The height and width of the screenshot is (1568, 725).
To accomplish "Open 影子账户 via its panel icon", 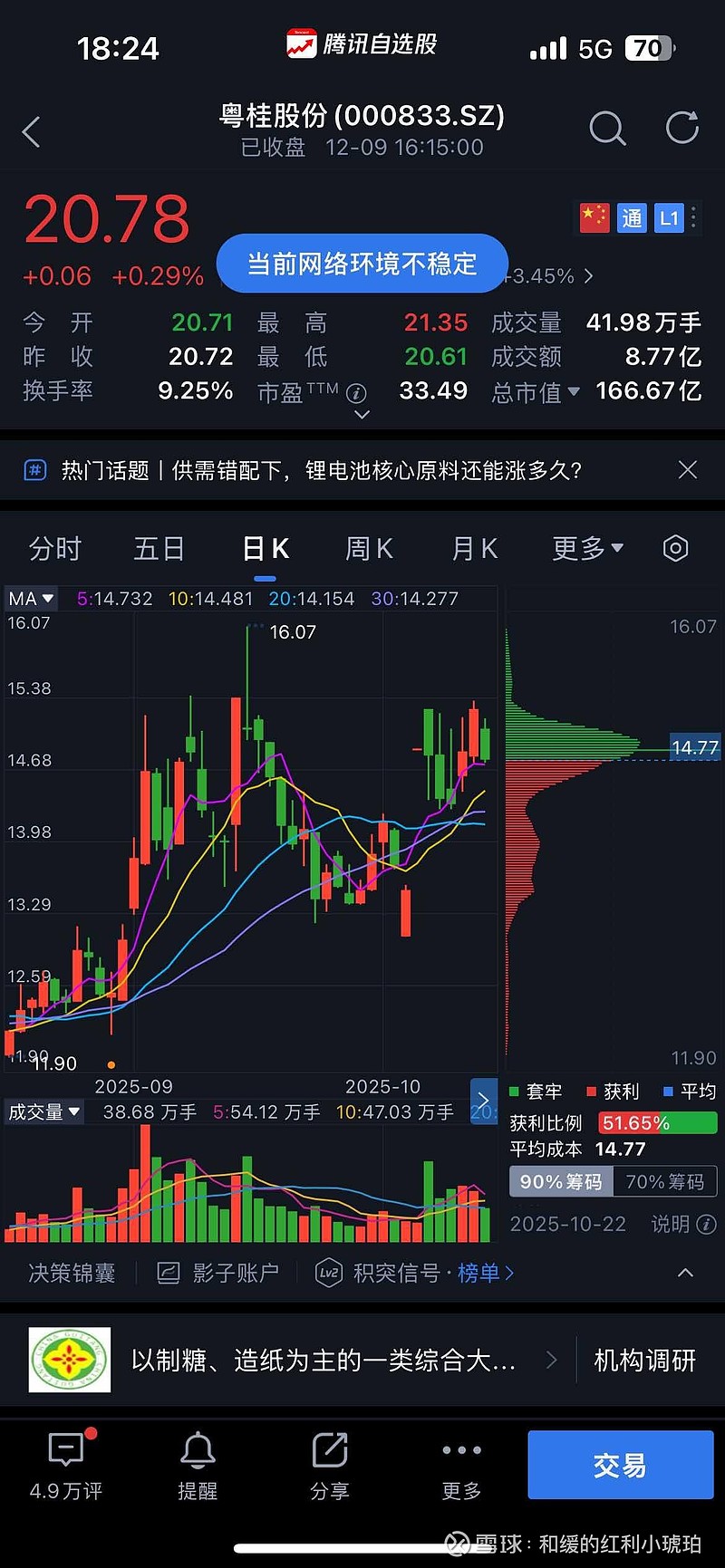I will 169,1272.
